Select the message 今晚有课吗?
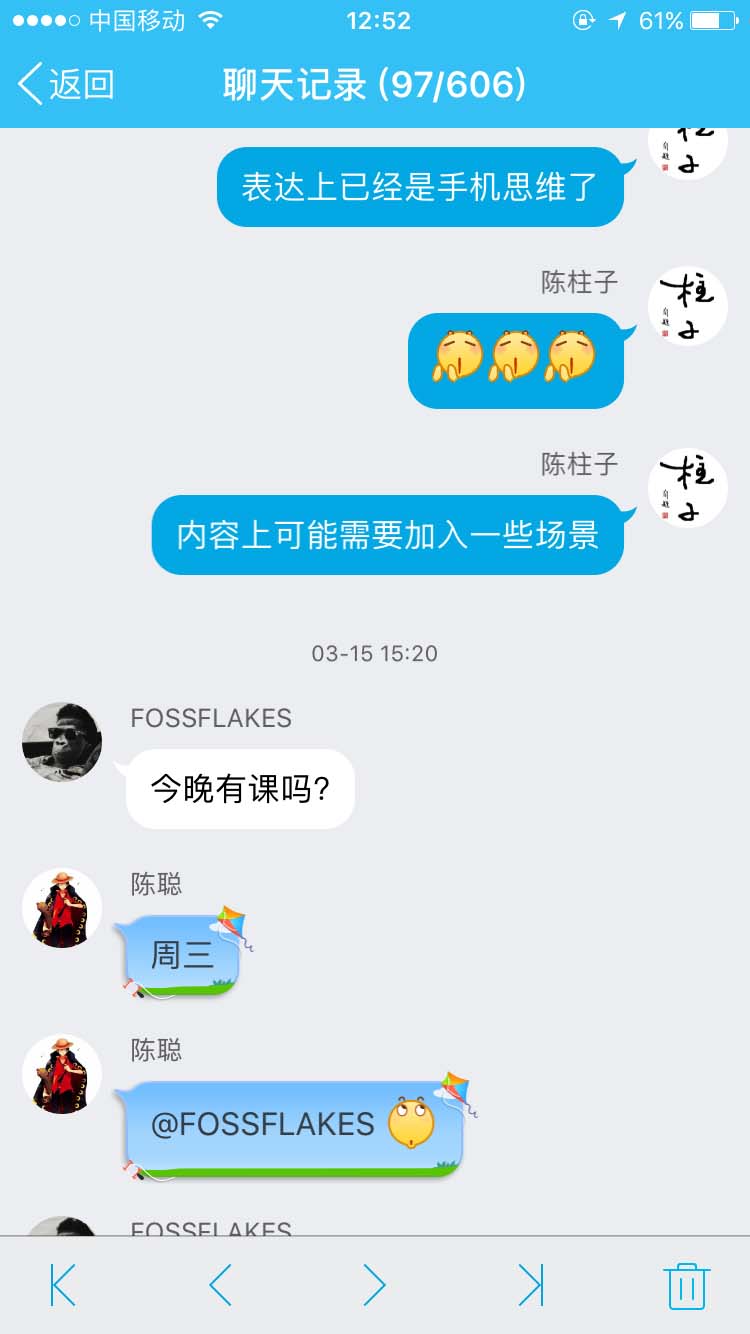Screen dimensions: 750x1334 [239, 789]
